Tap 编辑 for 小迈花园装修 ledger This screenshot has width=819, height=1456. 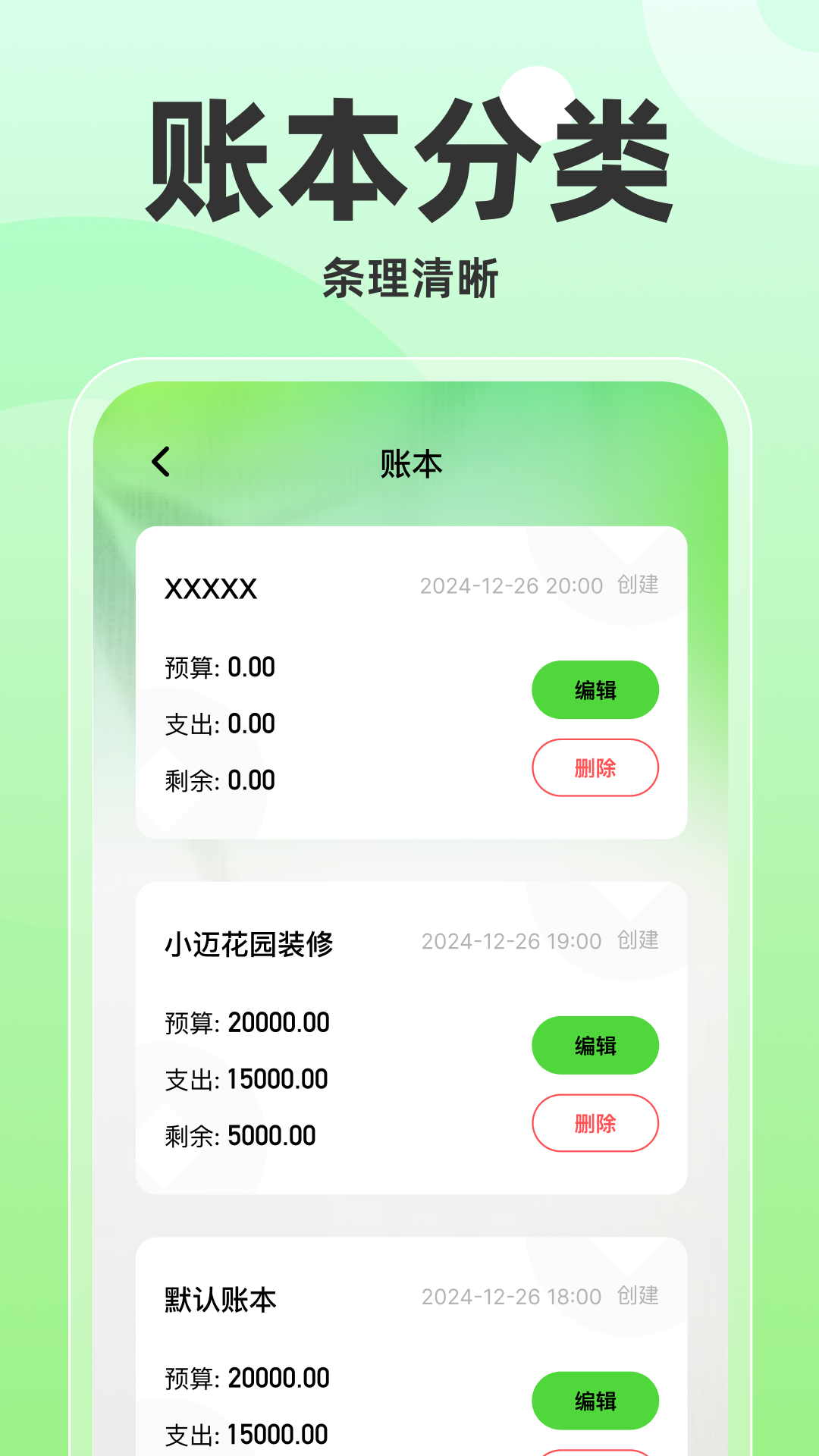click(x=595, y=1045)
